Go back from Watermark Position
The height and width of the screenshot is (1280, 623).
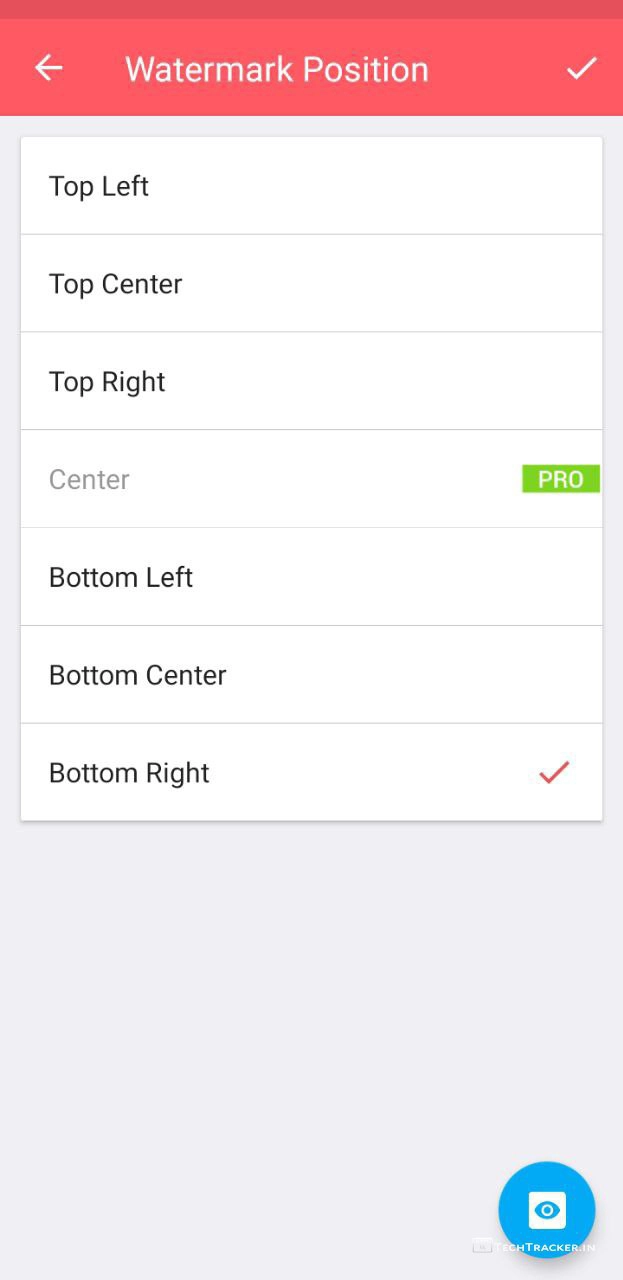(48, 68)
